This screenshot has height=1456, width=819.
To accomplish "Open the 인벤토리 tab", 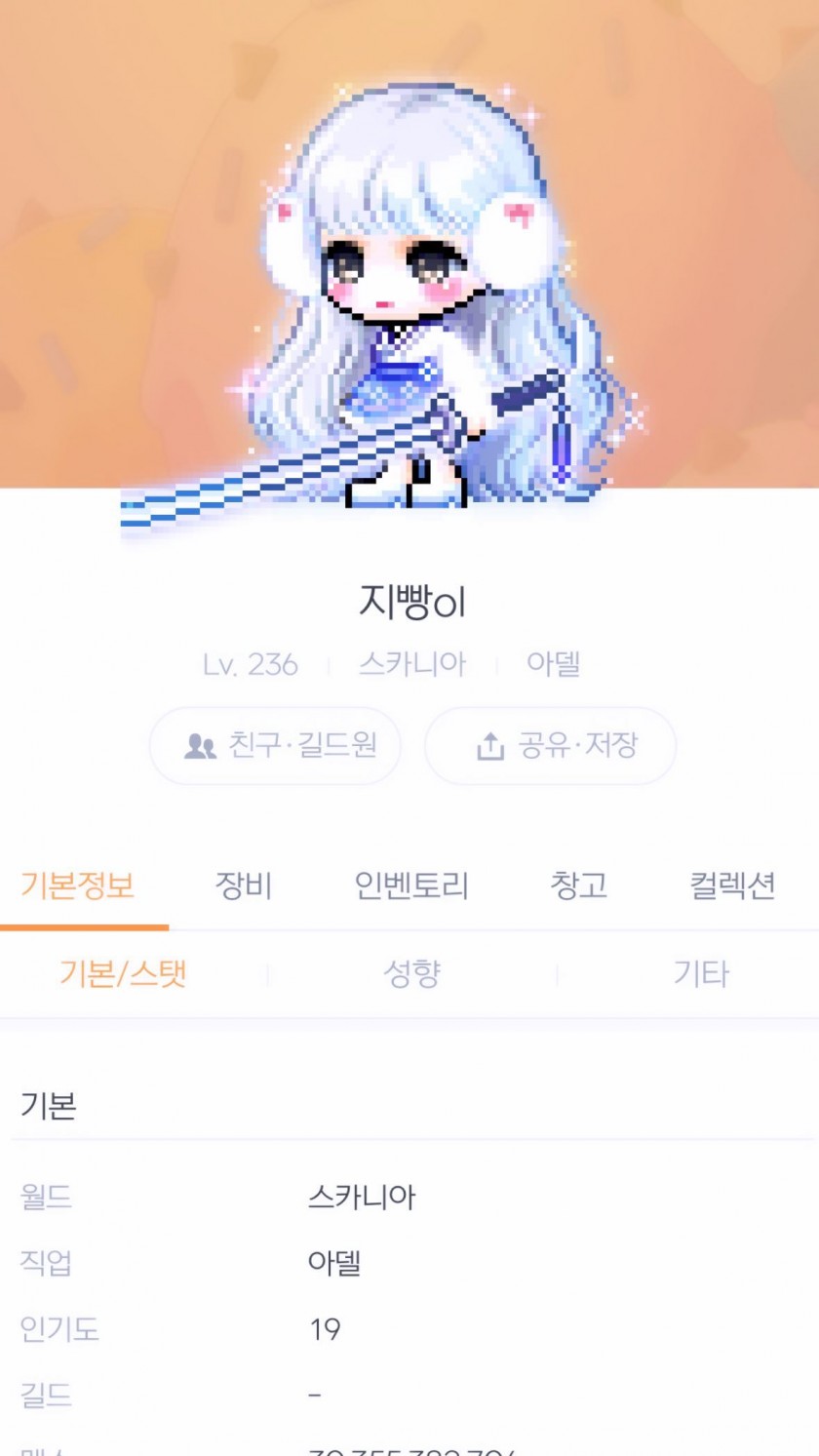I will click(x=411, y=885).
